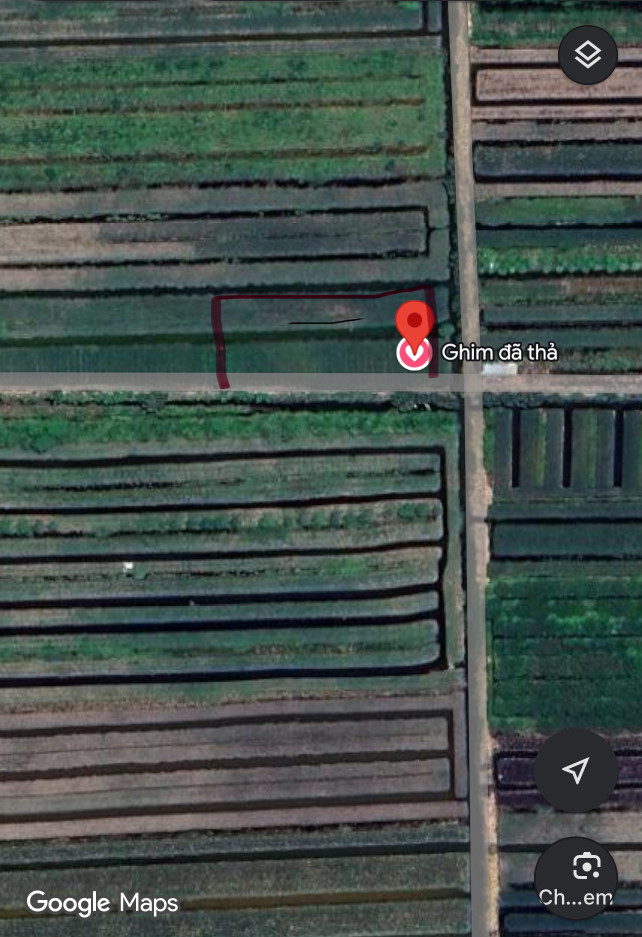Open the map layers selector
This screenshot has height=937, width=642.
tap(588, 55)
